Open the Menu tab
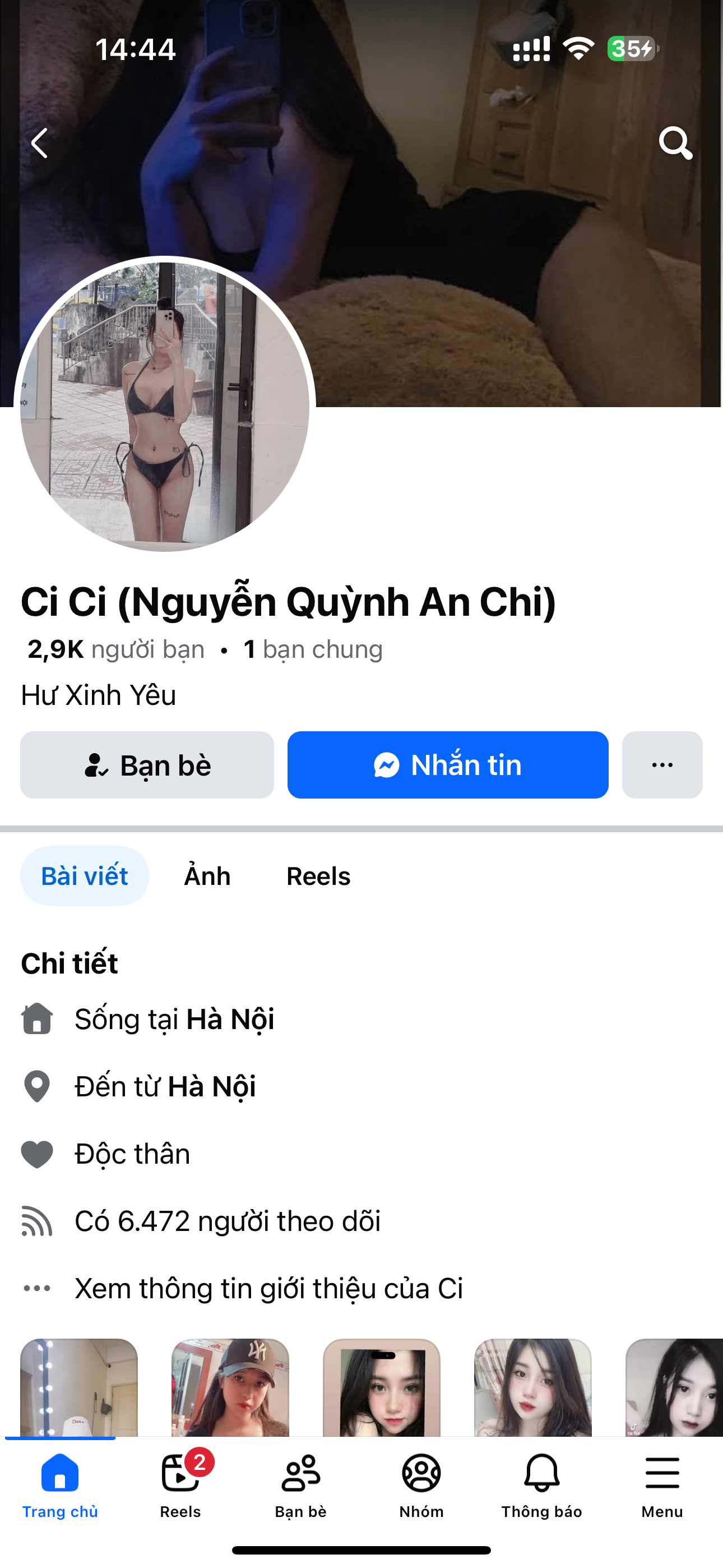The height and width of the screenshot is (1568, 723). coord(662,1485)
